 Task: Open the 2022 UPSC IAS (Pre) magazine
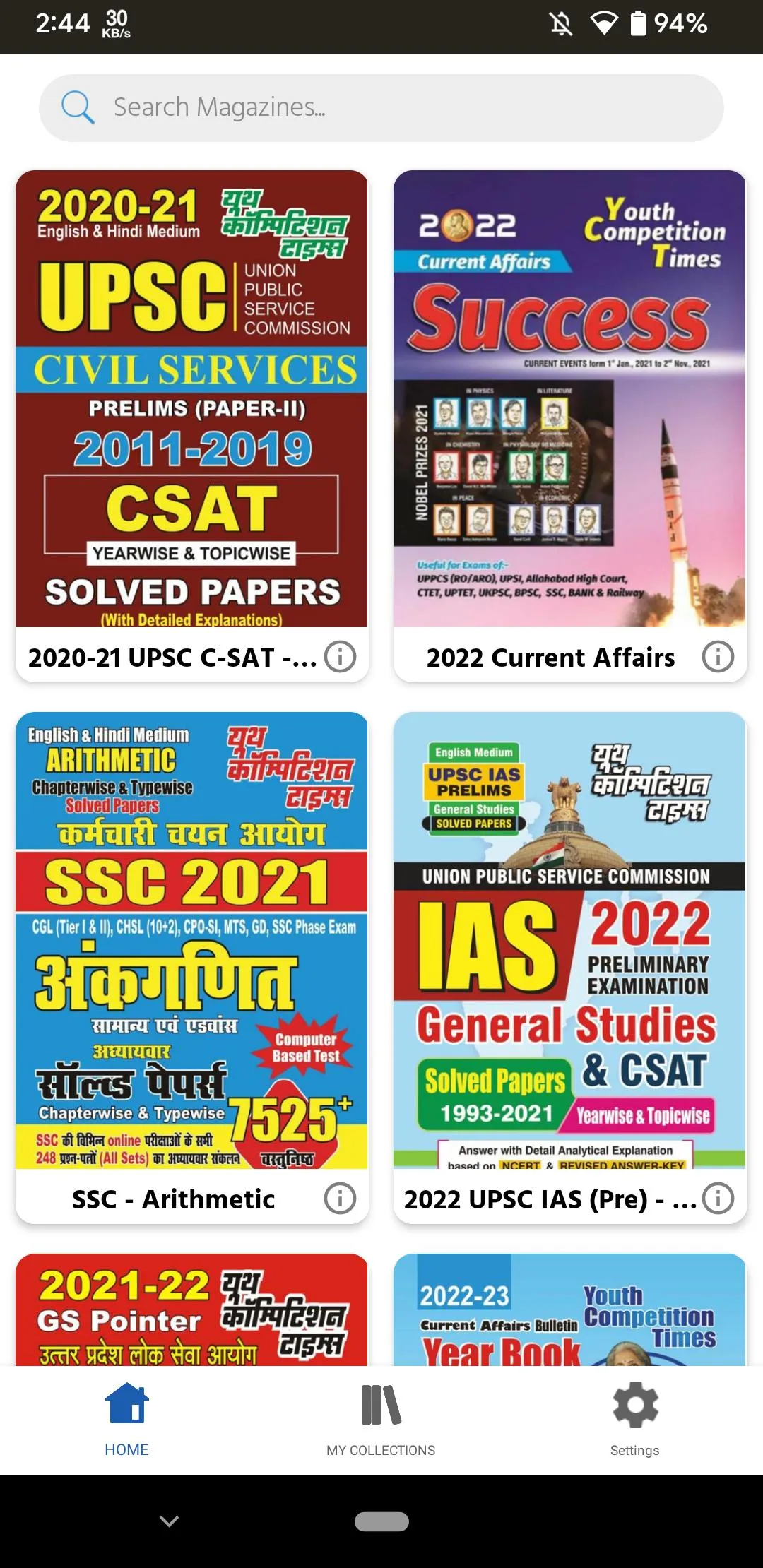[569, 939]
